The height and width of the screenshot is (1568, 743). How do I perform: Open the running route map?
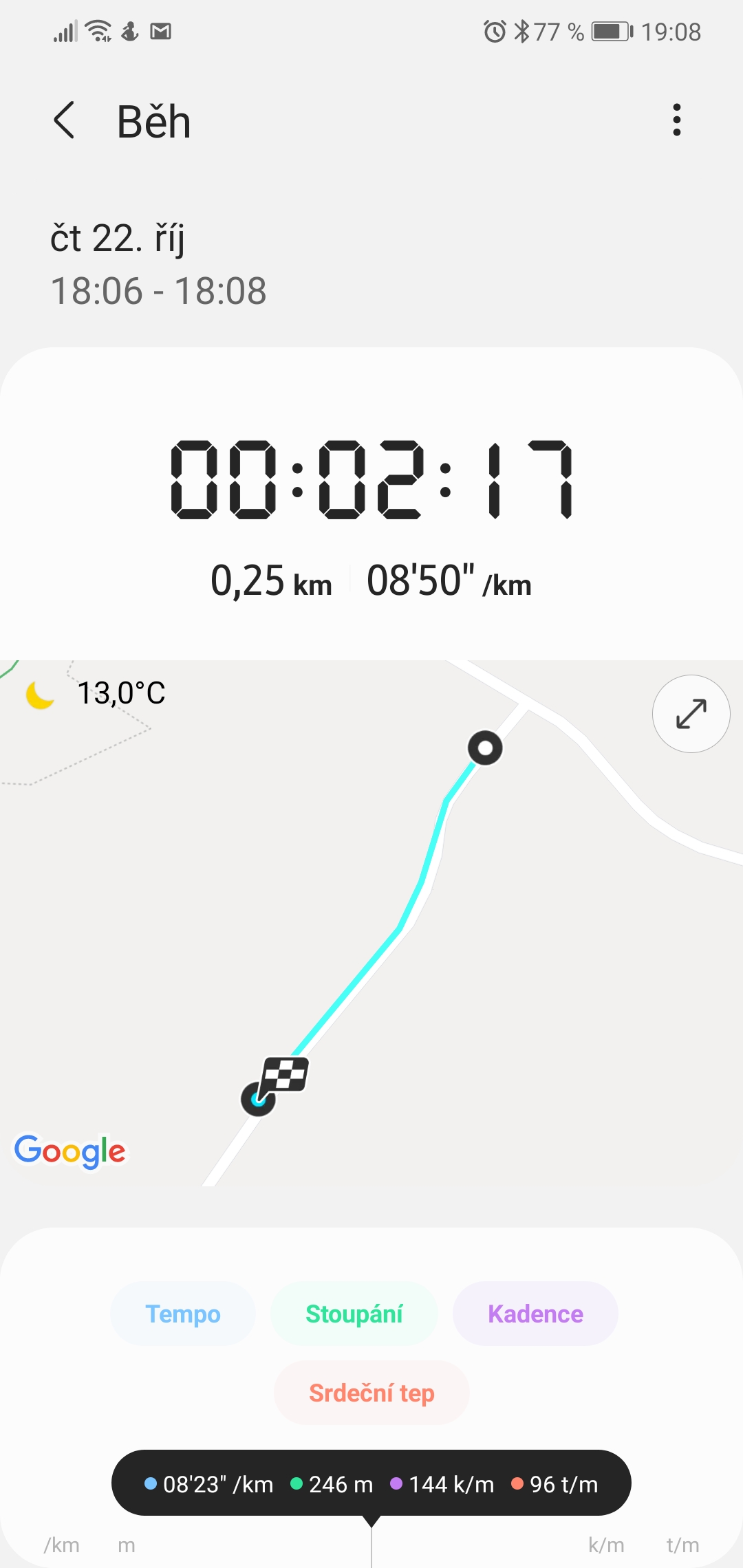click(x=371, y=923)
